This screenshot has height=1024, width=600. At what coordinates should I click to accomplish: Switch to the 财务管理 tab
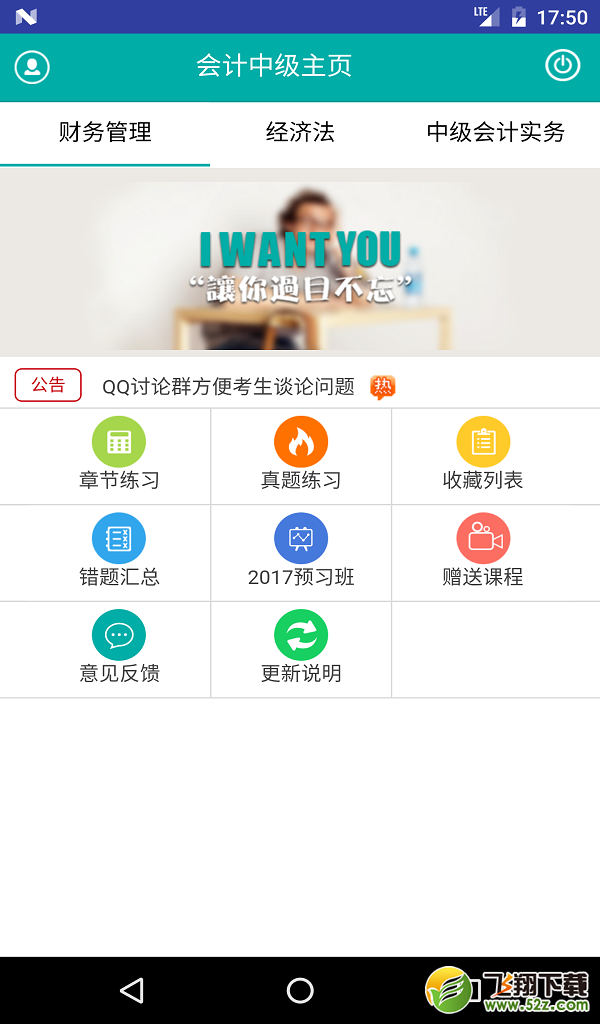point(105,133)
